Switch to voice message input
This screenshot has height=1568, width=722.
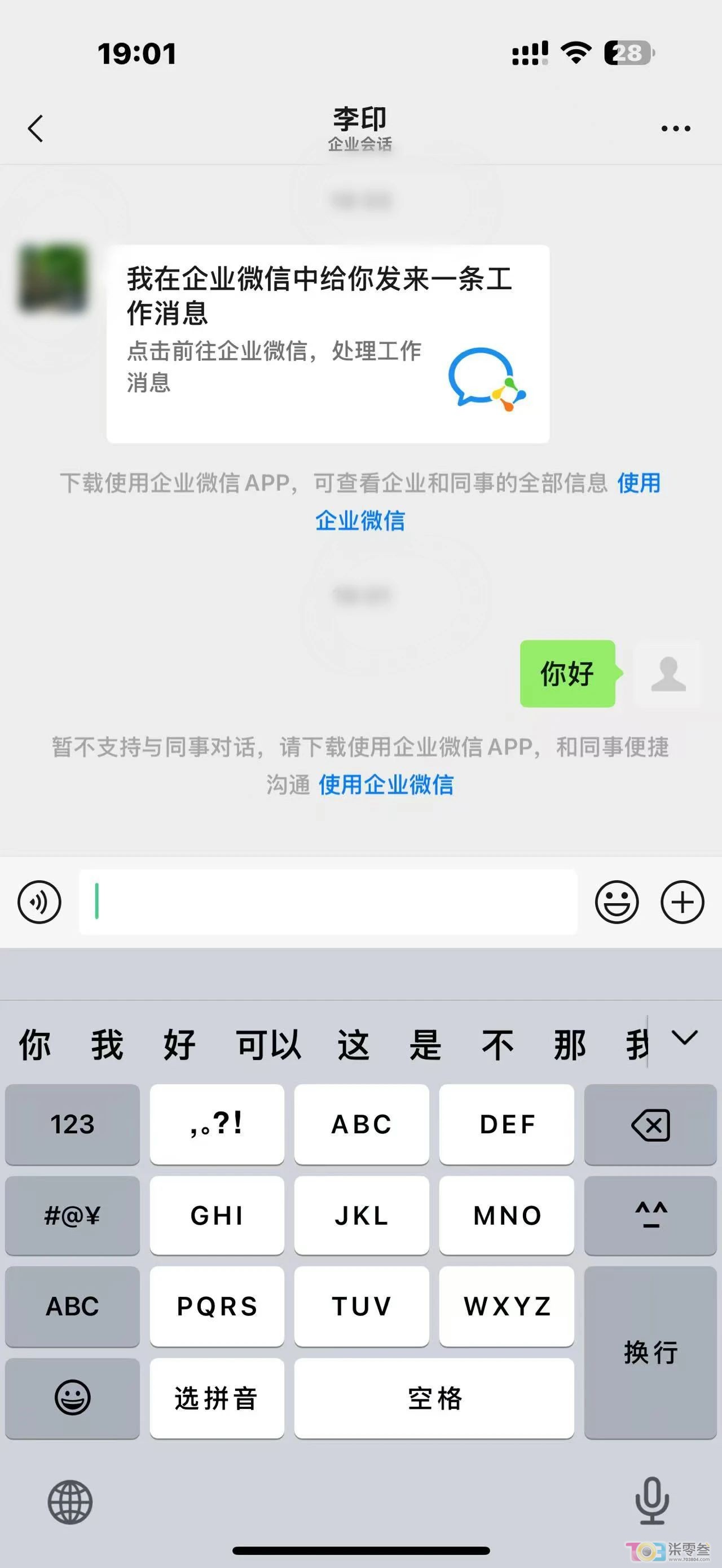pyautogui.click(x=39, y=902)
